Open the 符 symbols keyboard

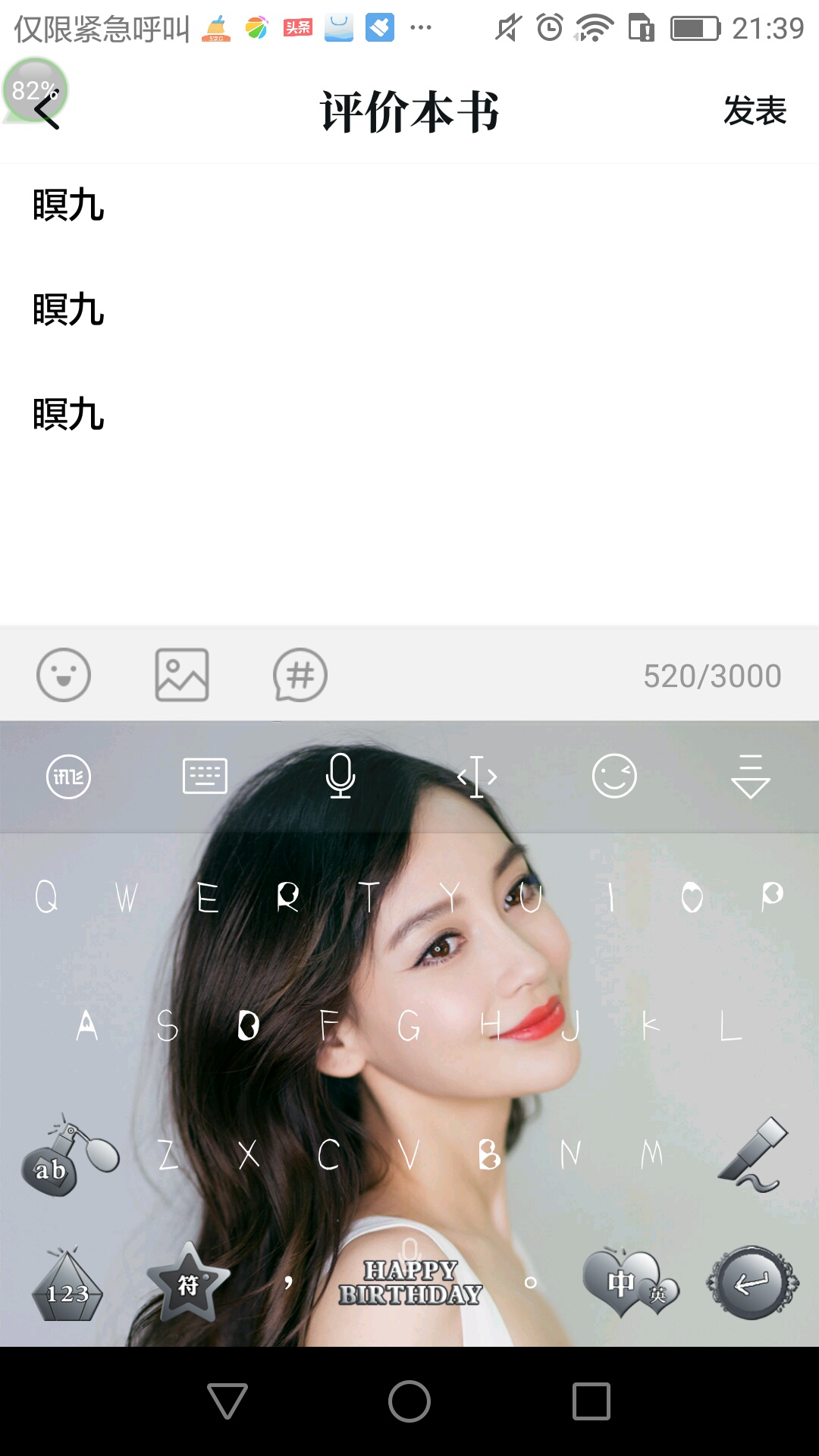[188, 1283]
